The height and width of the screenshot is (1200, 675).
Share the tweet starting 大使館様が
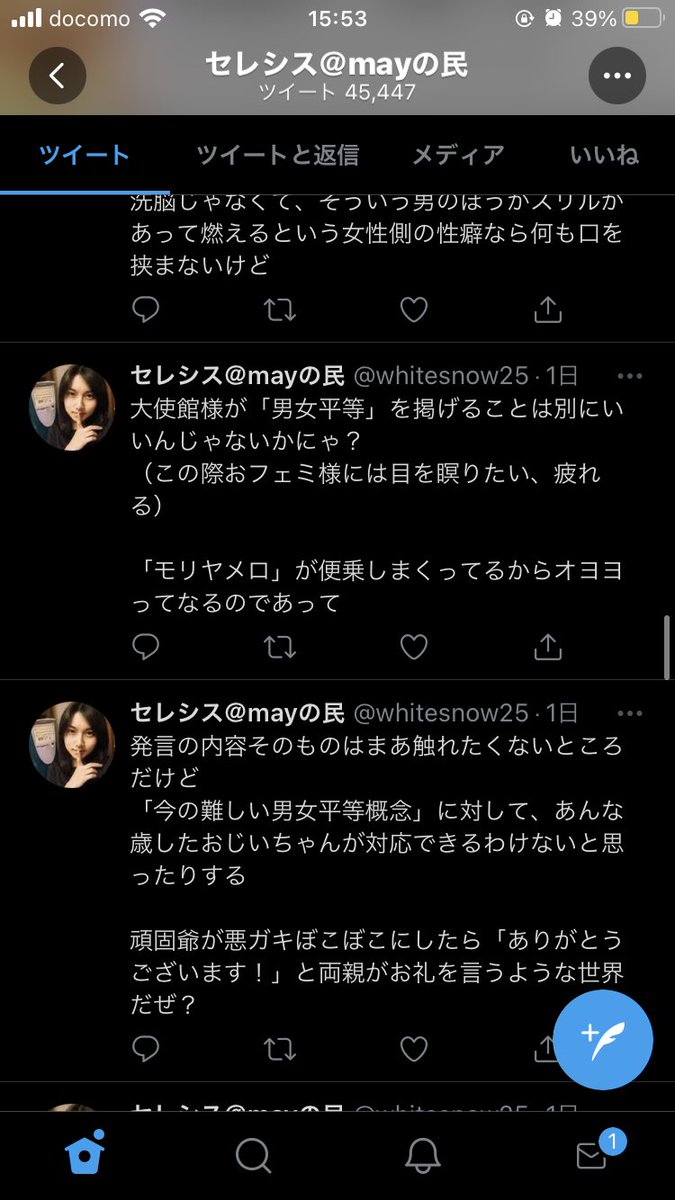tap(548, 648)
